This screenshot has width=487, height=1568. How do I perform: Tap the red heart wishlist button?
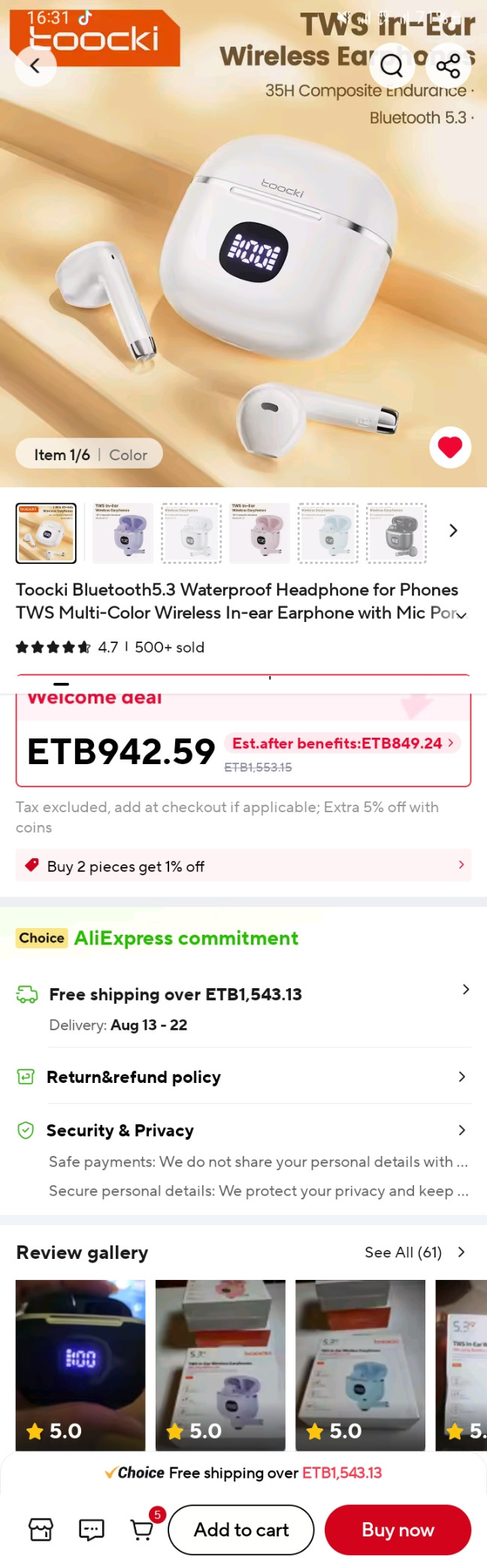449,447
